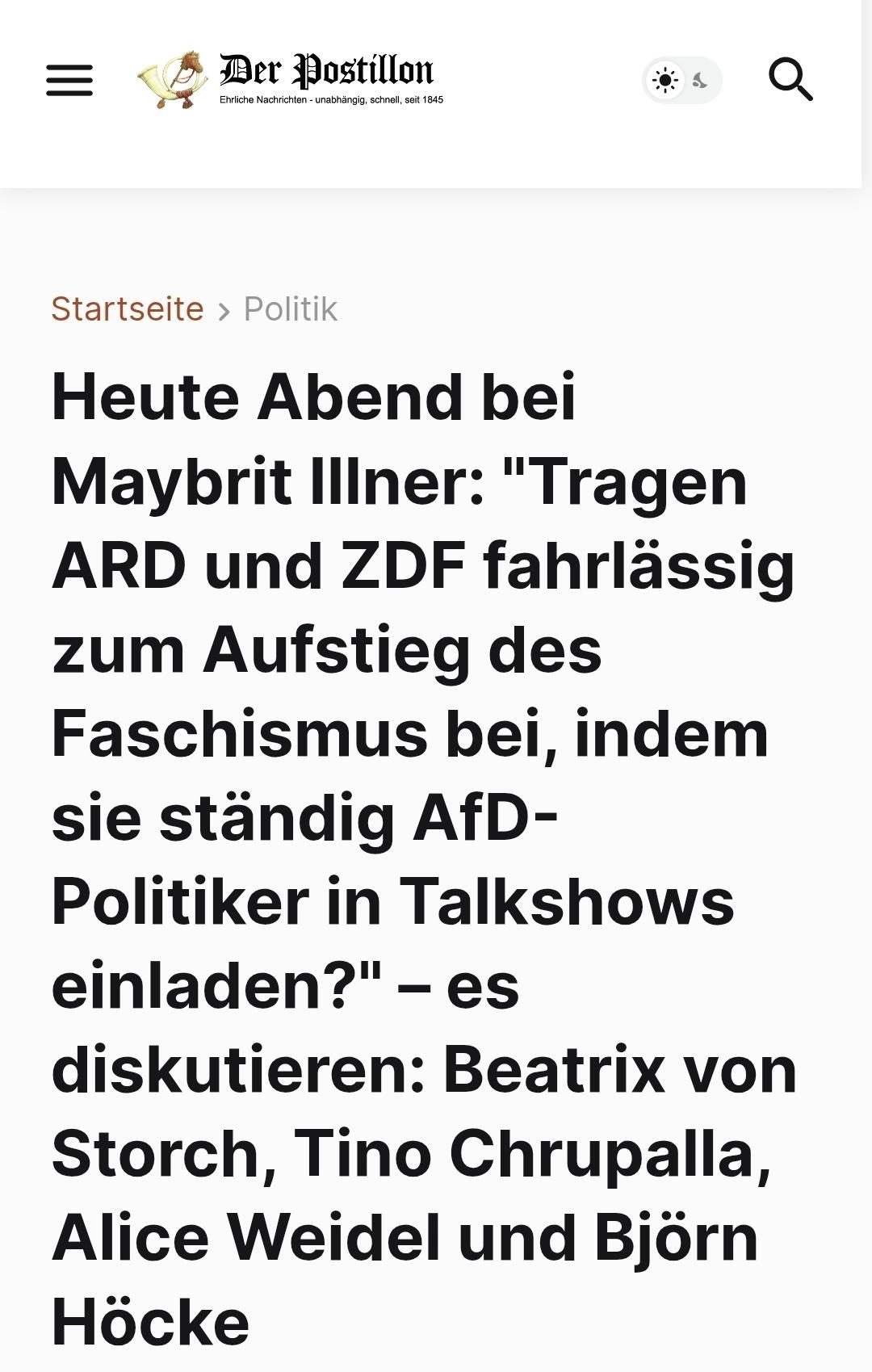Open the hamburger navigation menu

(69, 80)
